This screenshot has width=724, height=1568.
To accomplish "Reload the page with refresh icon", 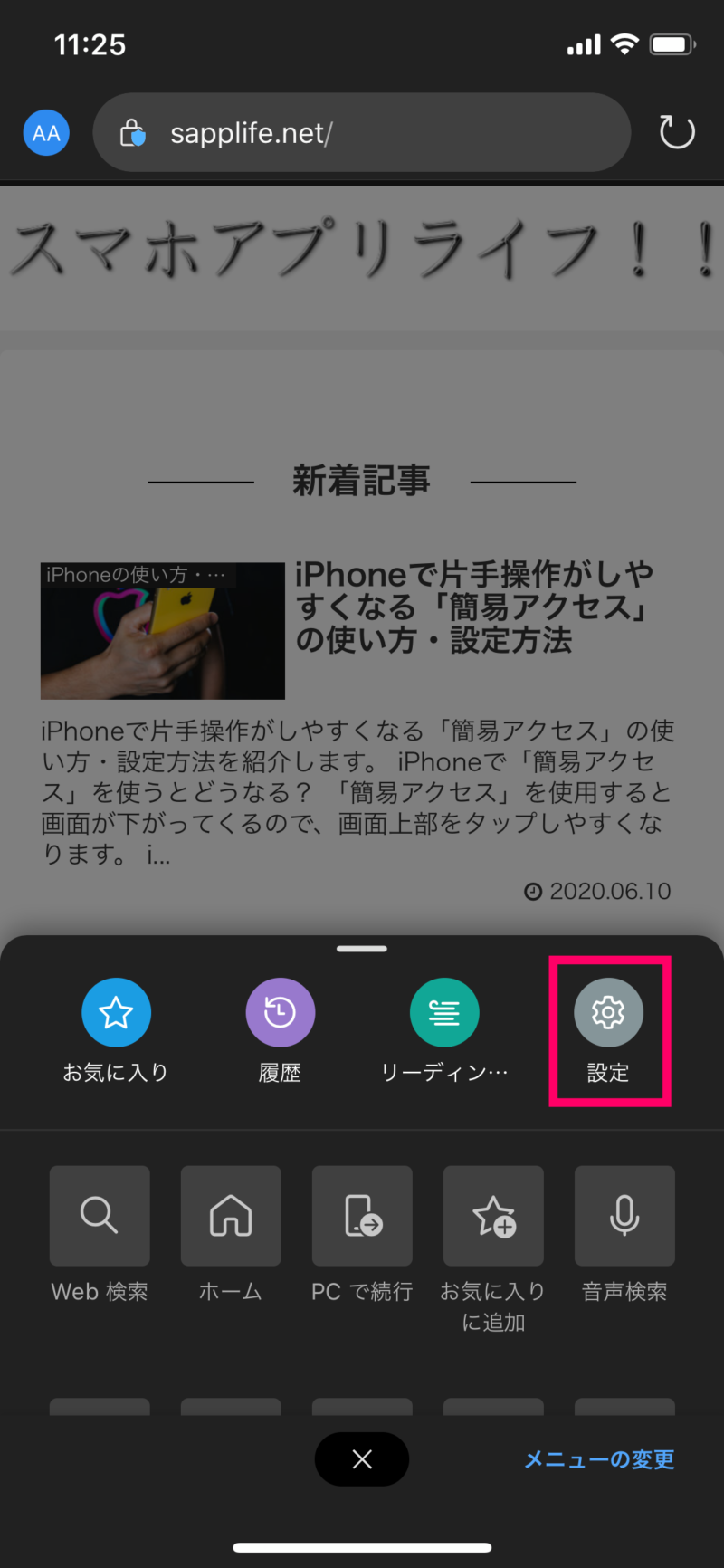I will [x=676, y=132].
